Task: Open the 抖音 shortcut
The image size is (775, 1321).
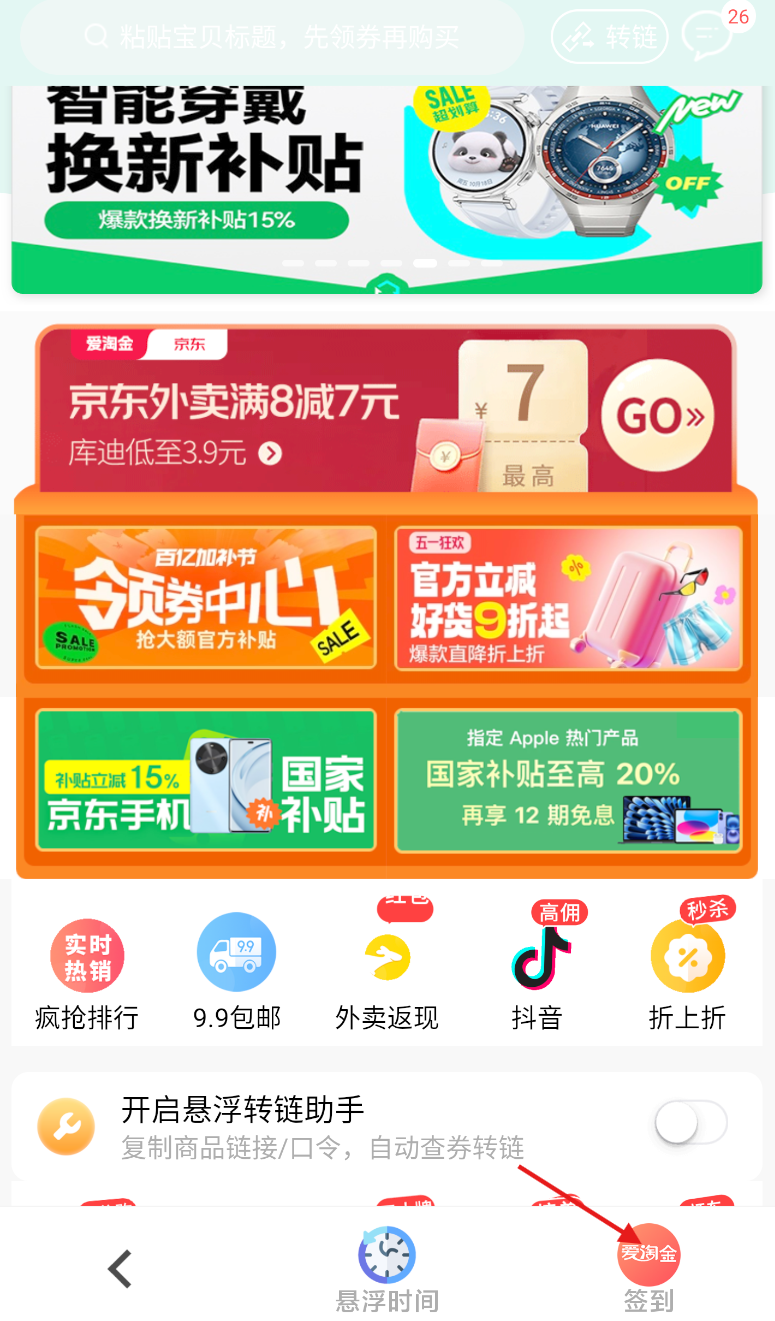Action: click(538, 973)
